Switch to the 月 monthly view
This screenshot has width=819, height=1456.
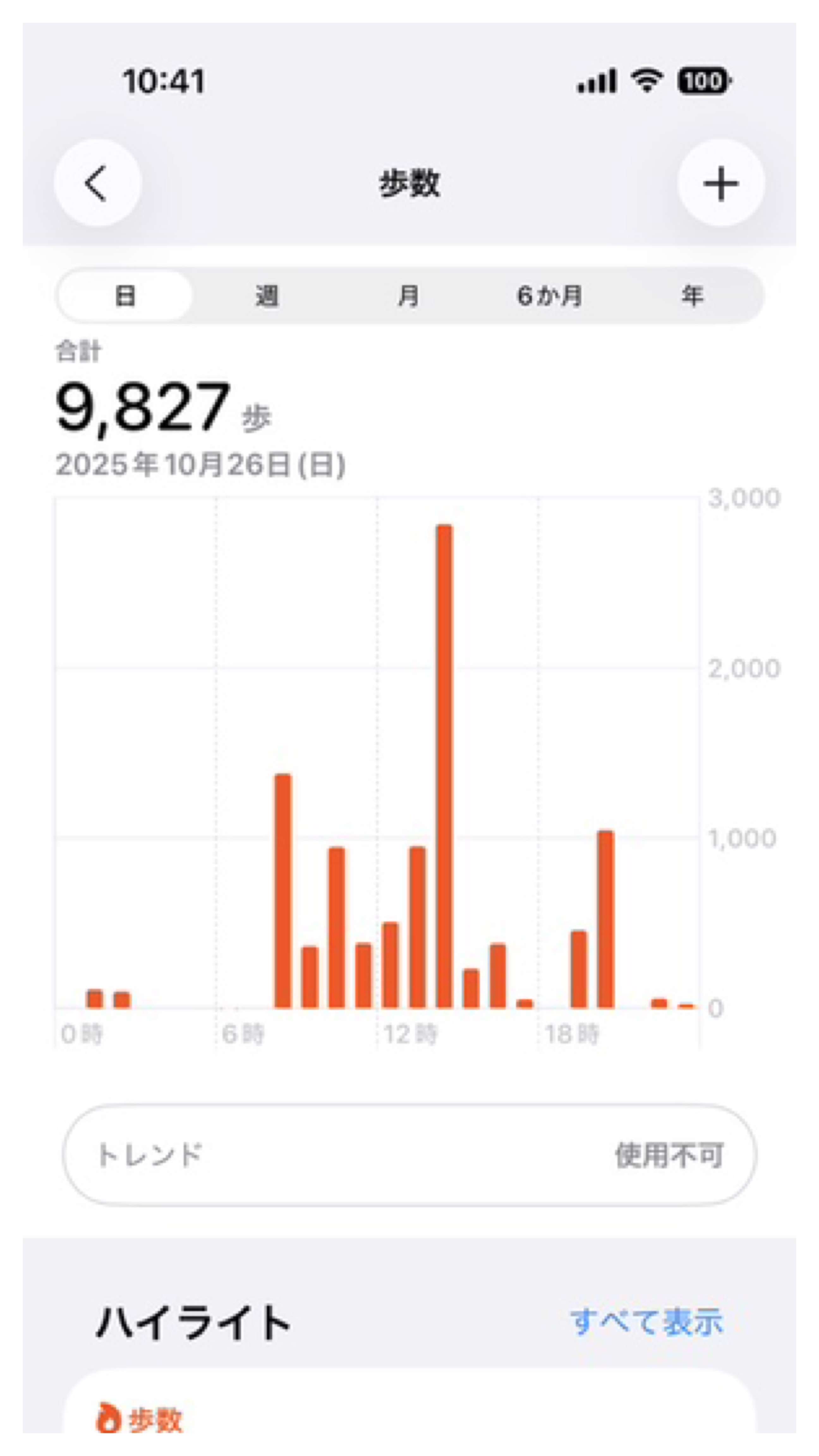click(x=409, y=296)
